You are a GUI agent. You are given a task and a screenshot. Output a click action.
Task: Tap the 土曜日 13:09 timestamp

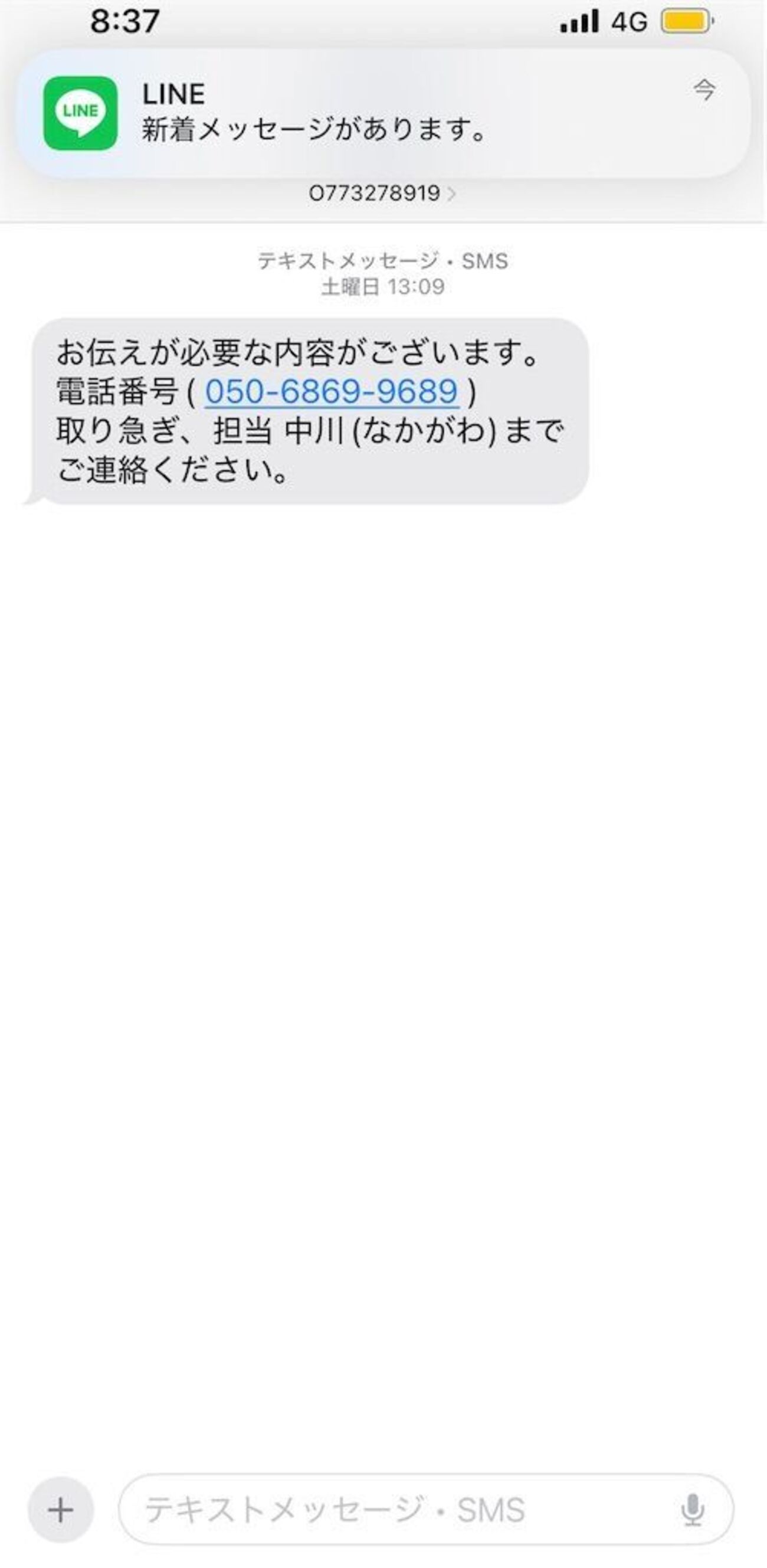point(382,286)
